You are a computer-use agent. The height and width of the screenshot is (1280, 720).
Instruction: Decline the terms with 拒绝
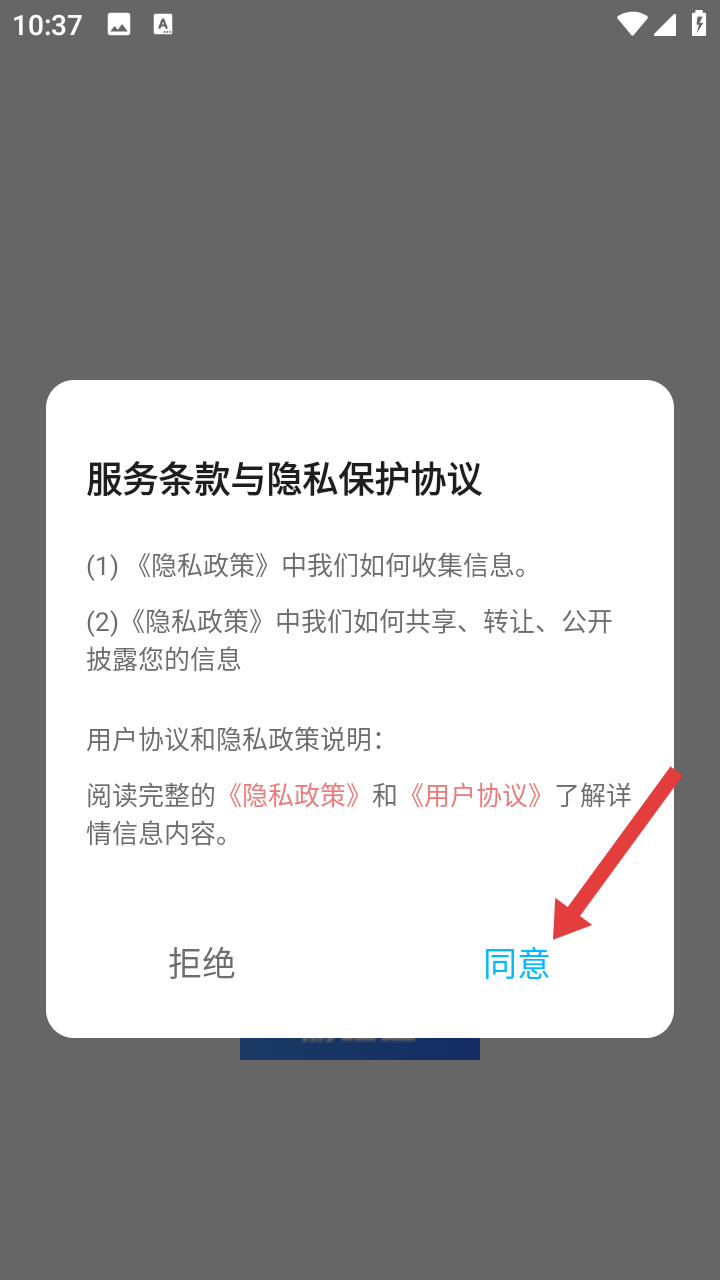(x=202, y=964)
